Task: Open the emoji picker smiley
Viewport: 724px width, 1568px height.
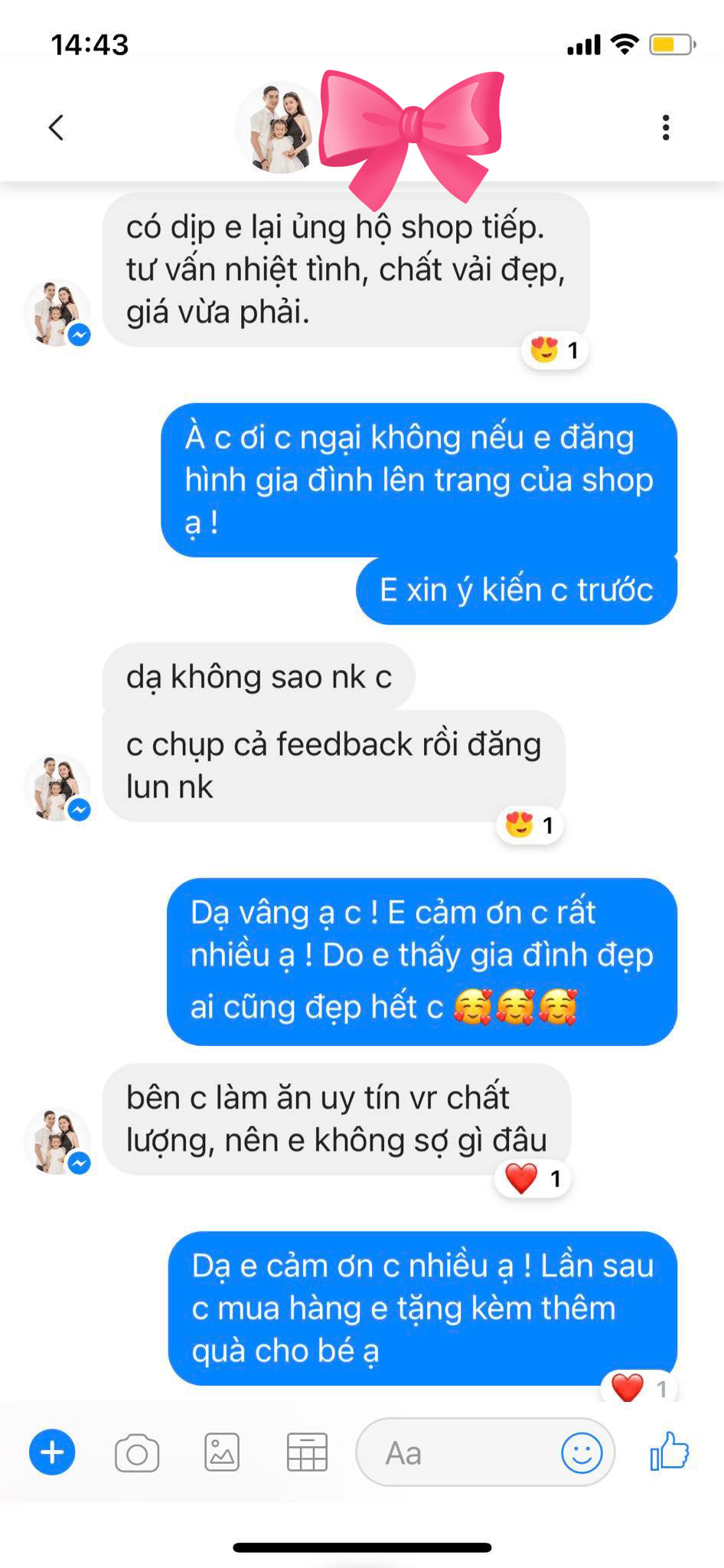Action: (x=582, y=1452)
